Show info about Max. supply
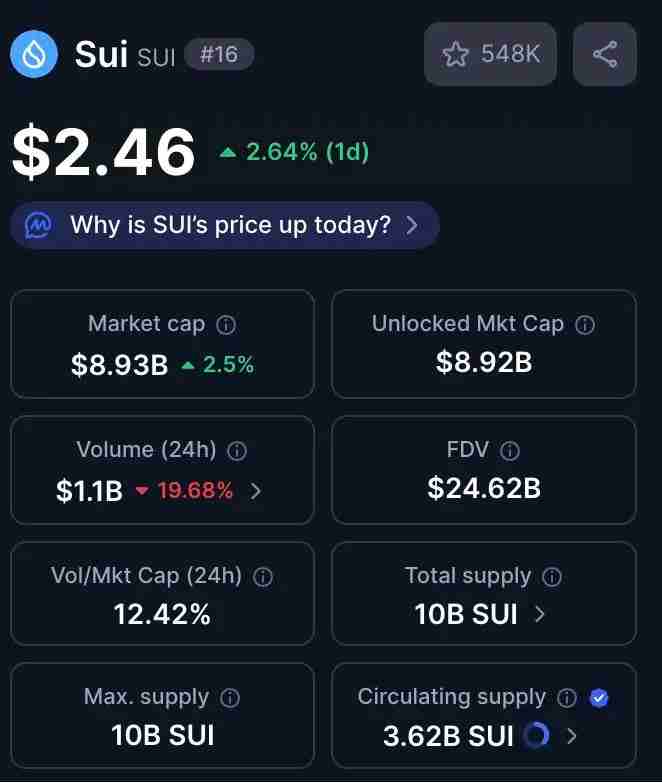Image resolution: width=662 pixels, height=783 pixels. pyautogui.click(x=230, y=698)
